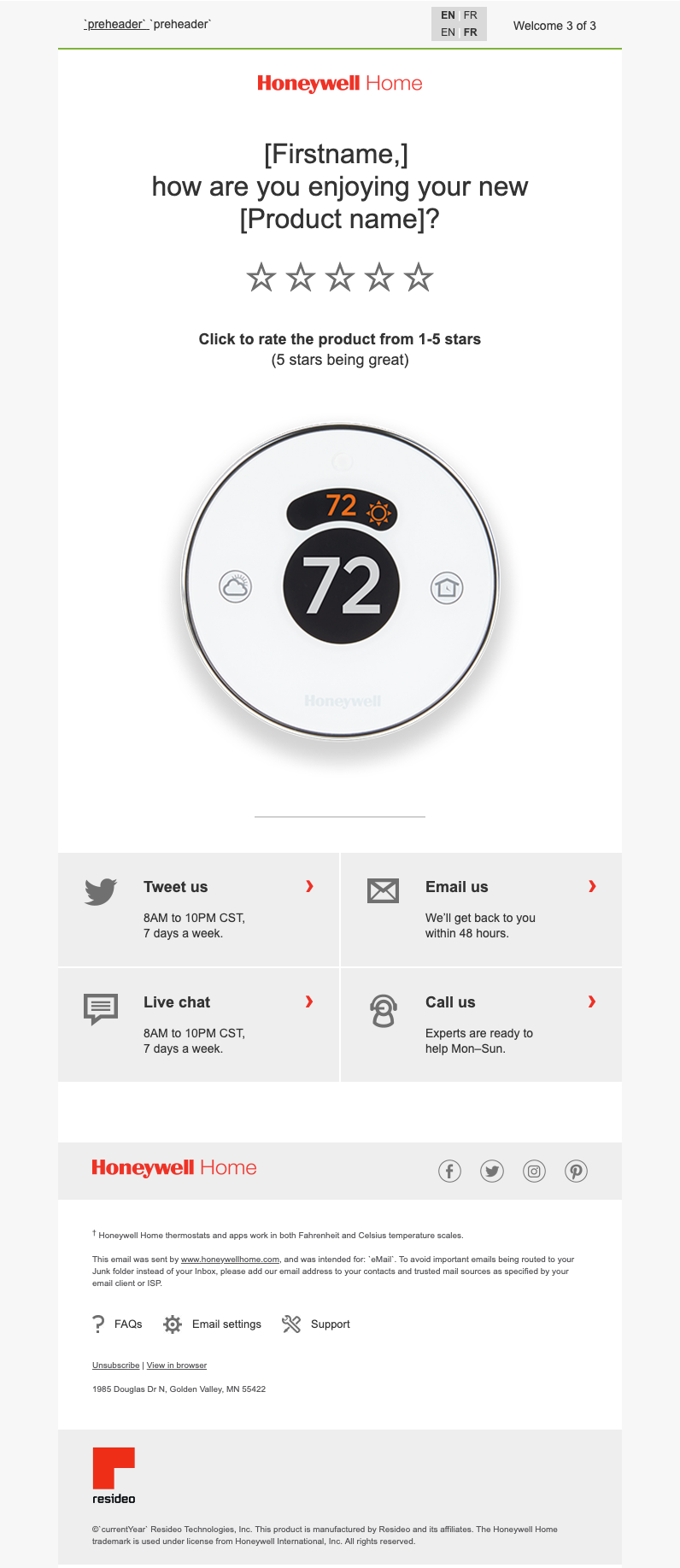Open the FAQs link
Viewport: 680px width, 1568px height.
tap(128, 1324)
